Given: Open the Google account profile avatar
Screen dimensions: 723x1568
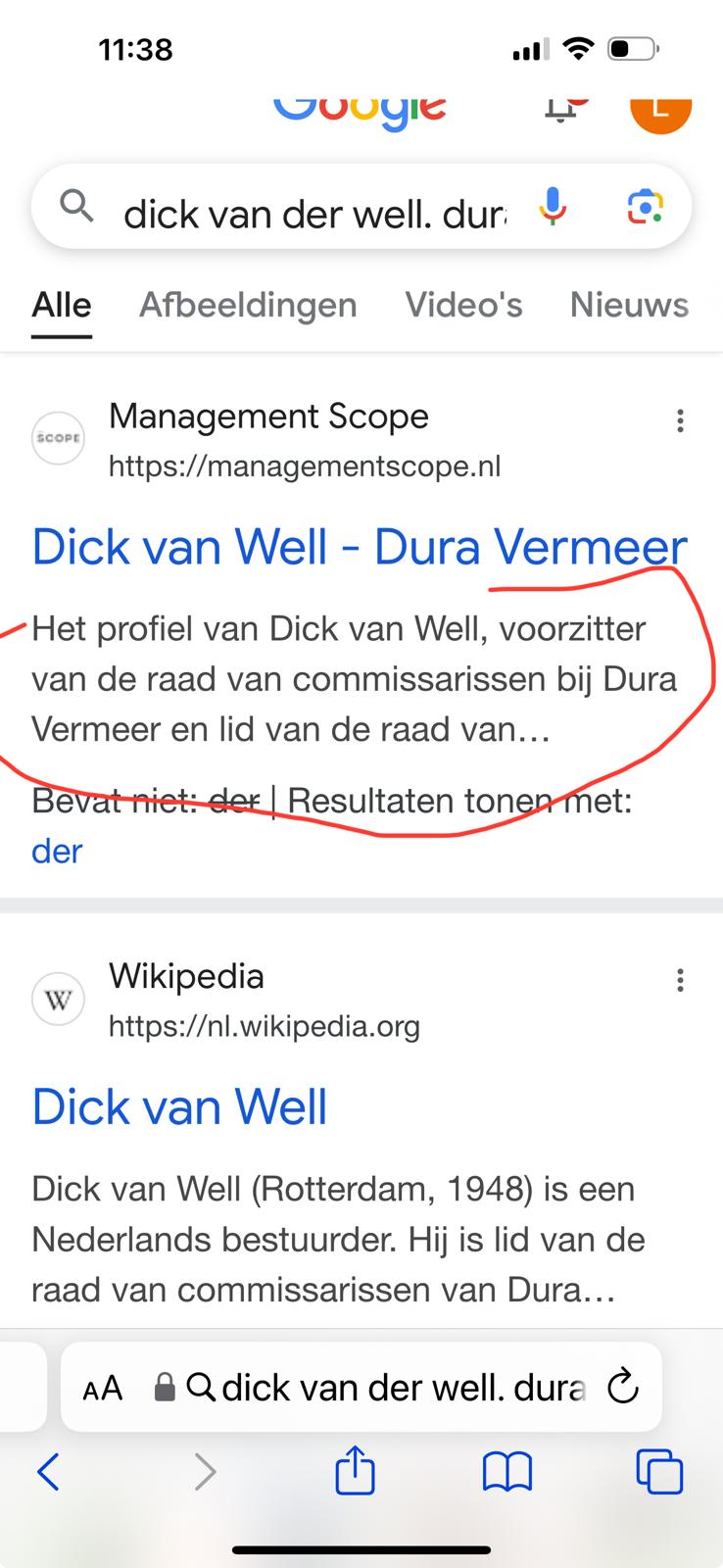Looking at the screenshot, I should [660, 110].
